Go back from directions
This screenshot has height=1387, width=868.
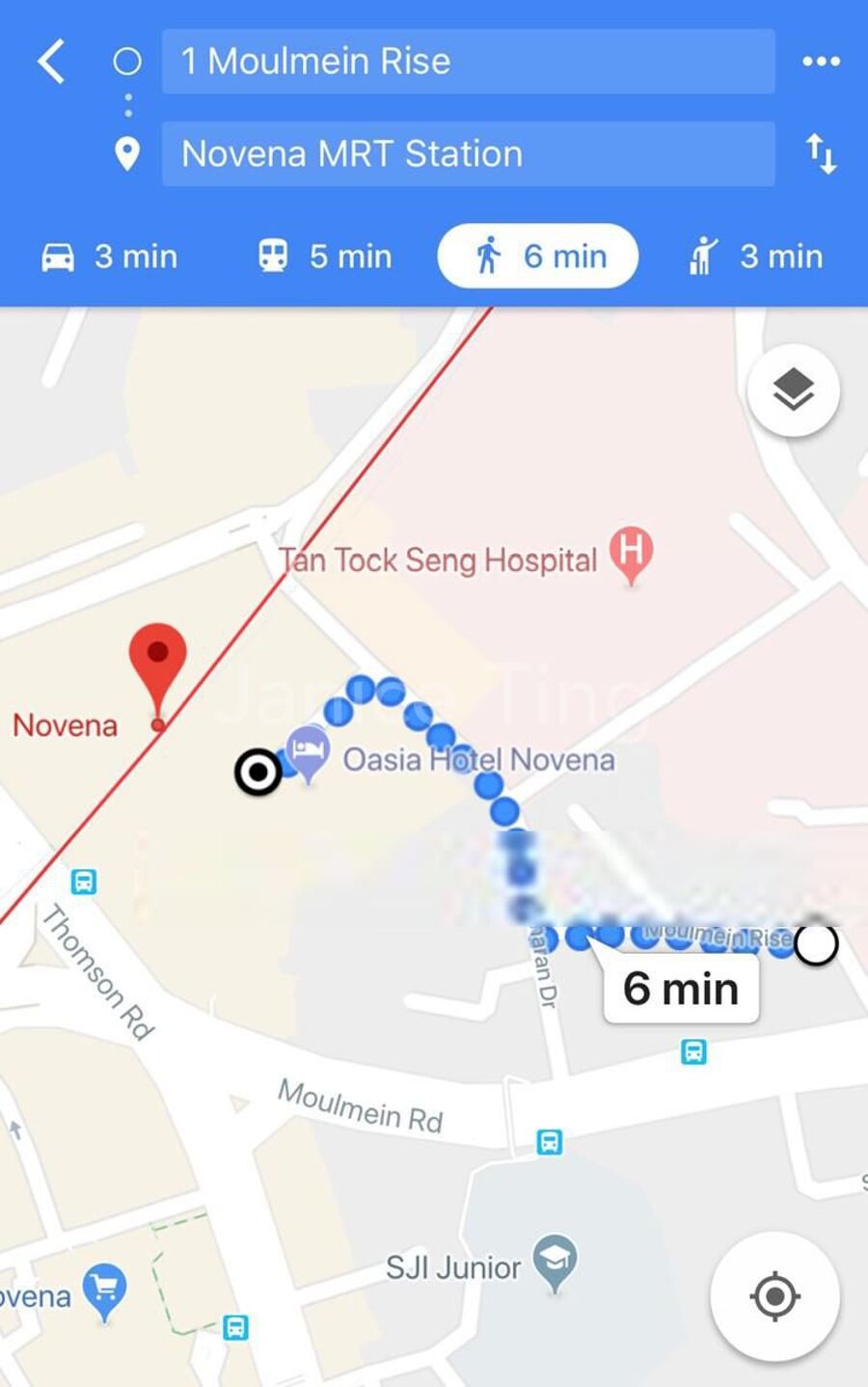coord(52,62)
